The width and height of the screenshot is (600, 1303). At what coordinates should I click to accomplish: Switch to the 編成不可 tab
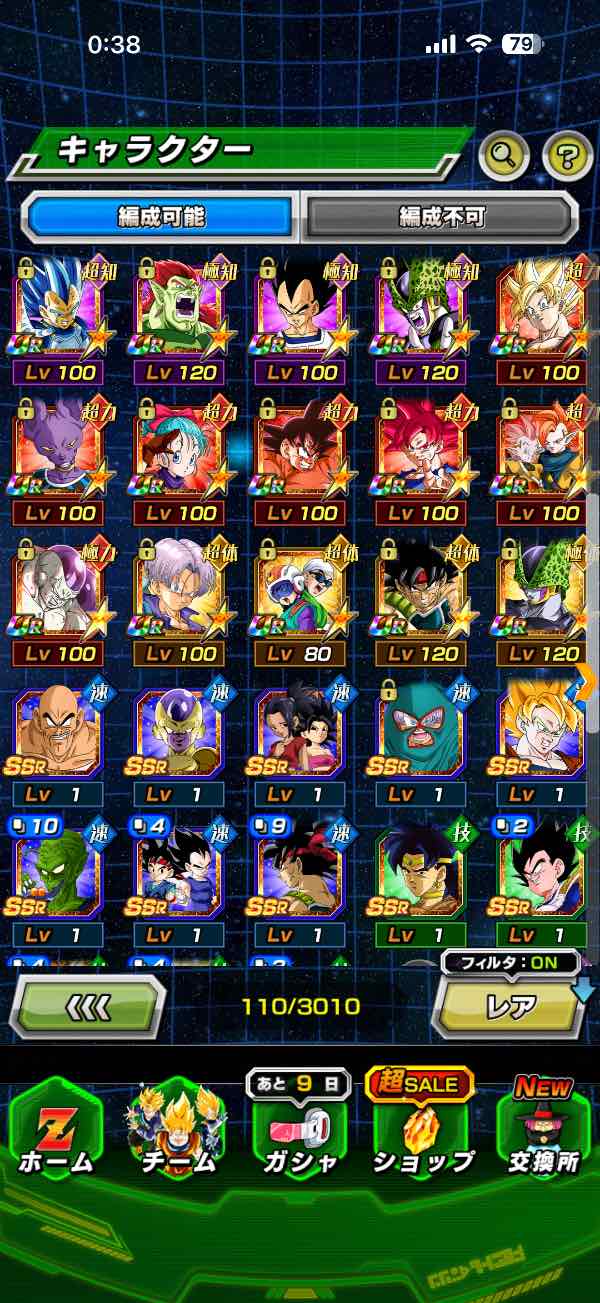[x=441, y=215]
